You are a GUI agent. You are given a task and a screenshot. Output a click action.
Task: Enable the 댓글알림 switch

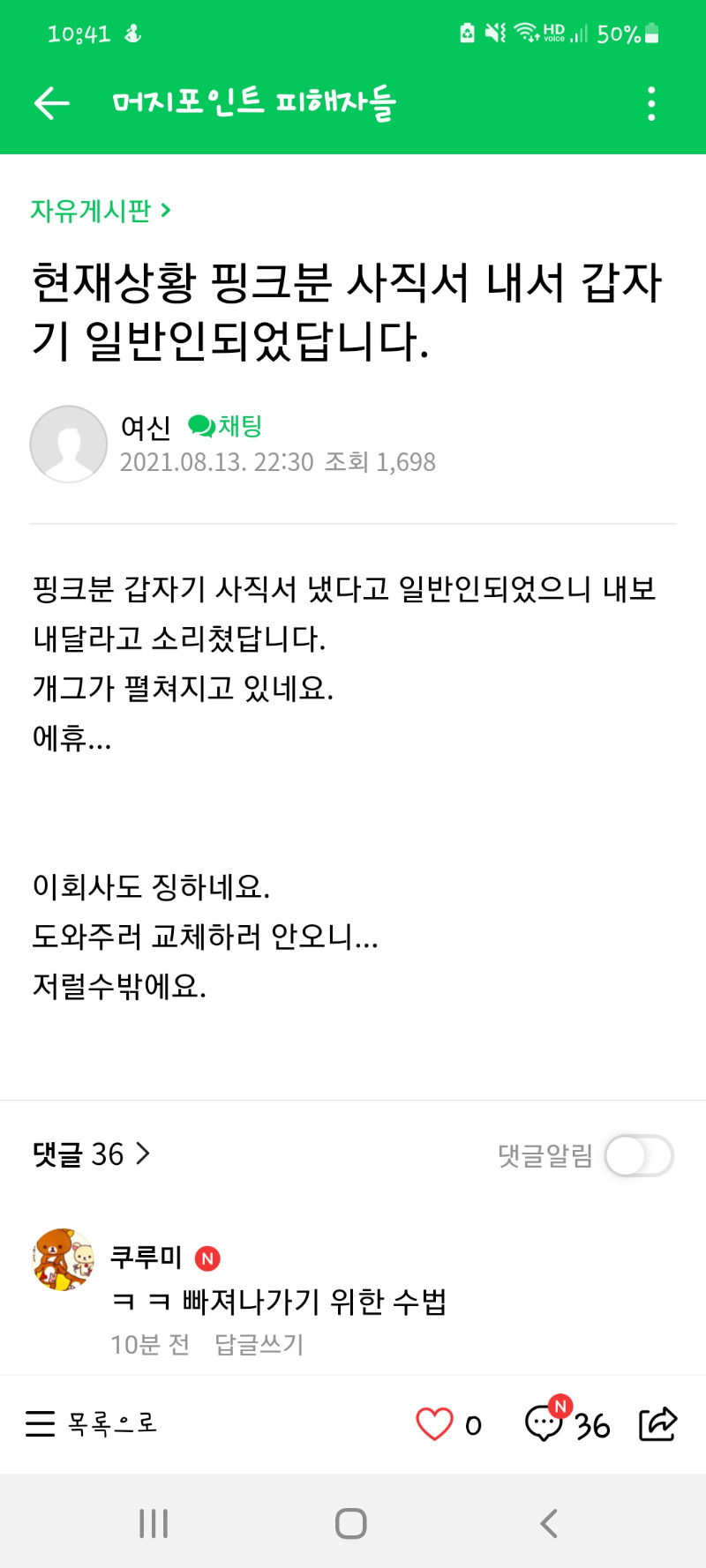point(639,1155)
